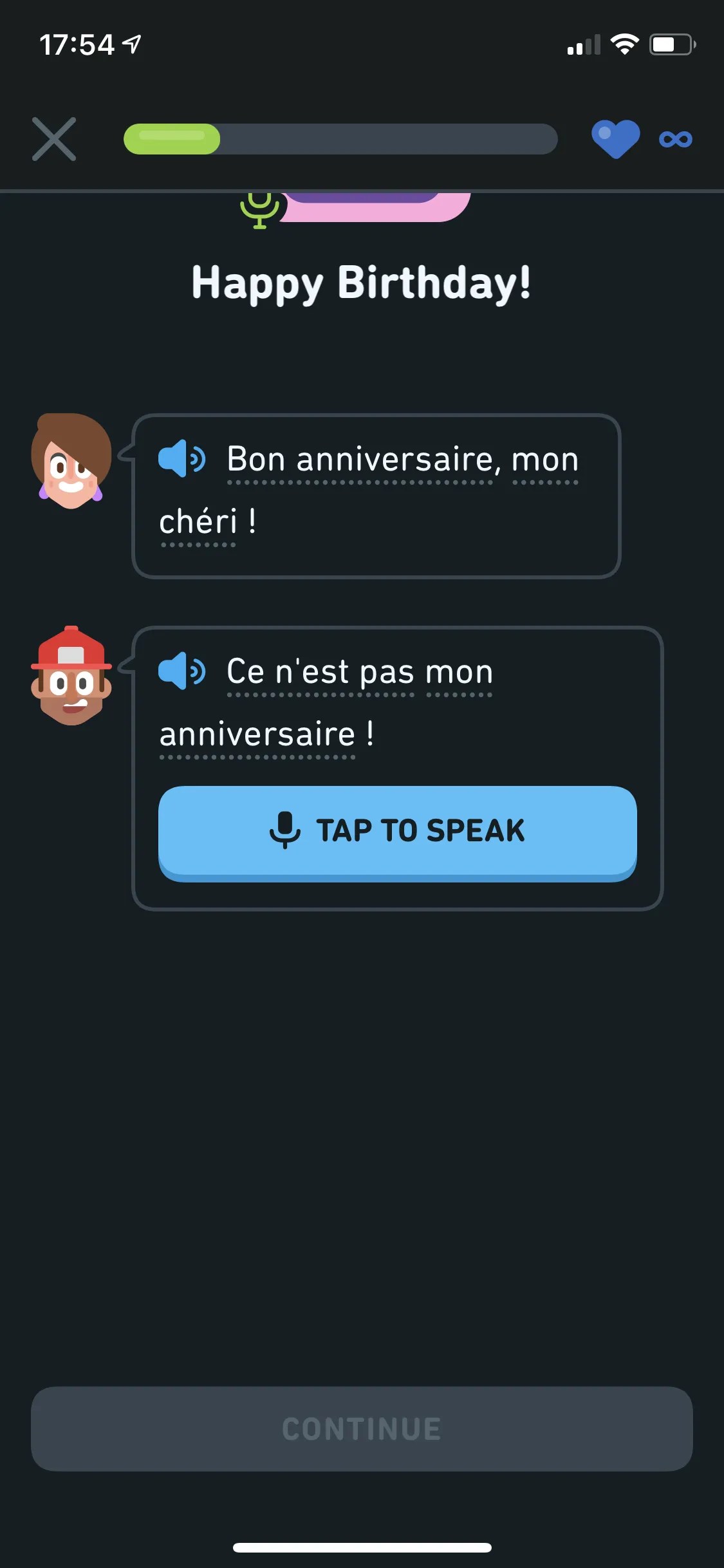Tap the hint for 'anniversaire'
The height and width of the screenshot is (1568, 724).
pos(257,734)
